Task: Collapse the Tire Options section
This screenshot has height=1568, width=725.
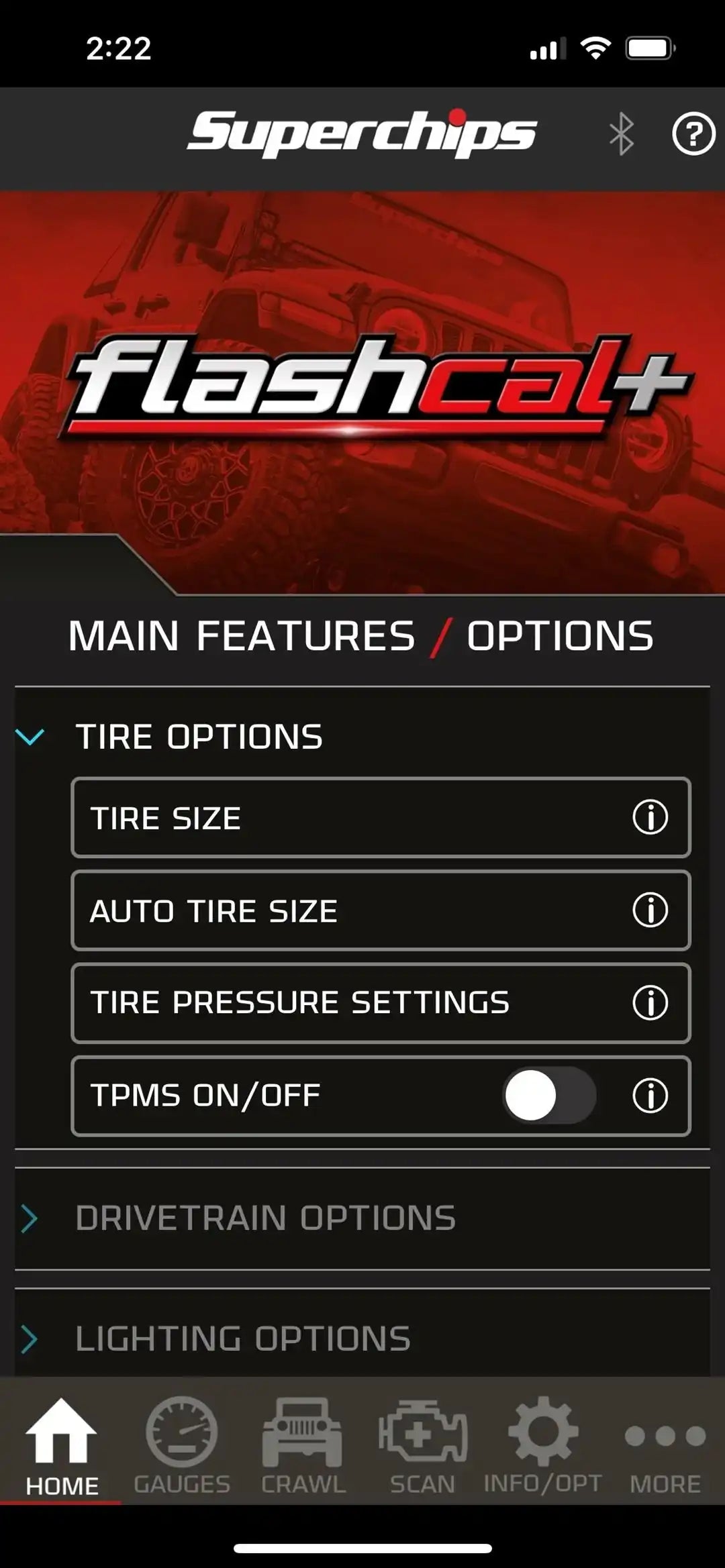Action: (30, 737)
